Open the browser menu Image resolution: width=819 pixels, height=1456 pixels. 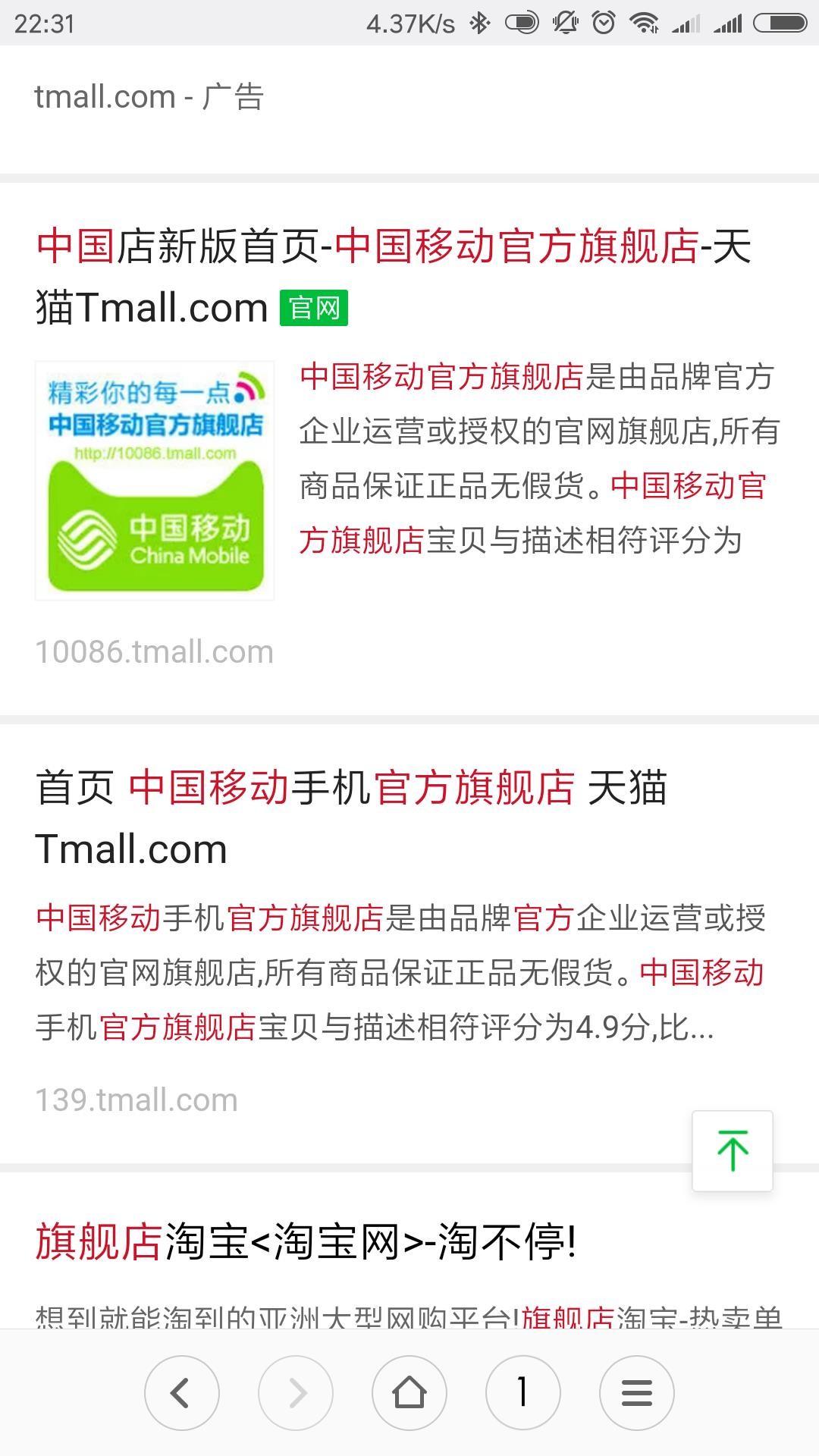636,1392
